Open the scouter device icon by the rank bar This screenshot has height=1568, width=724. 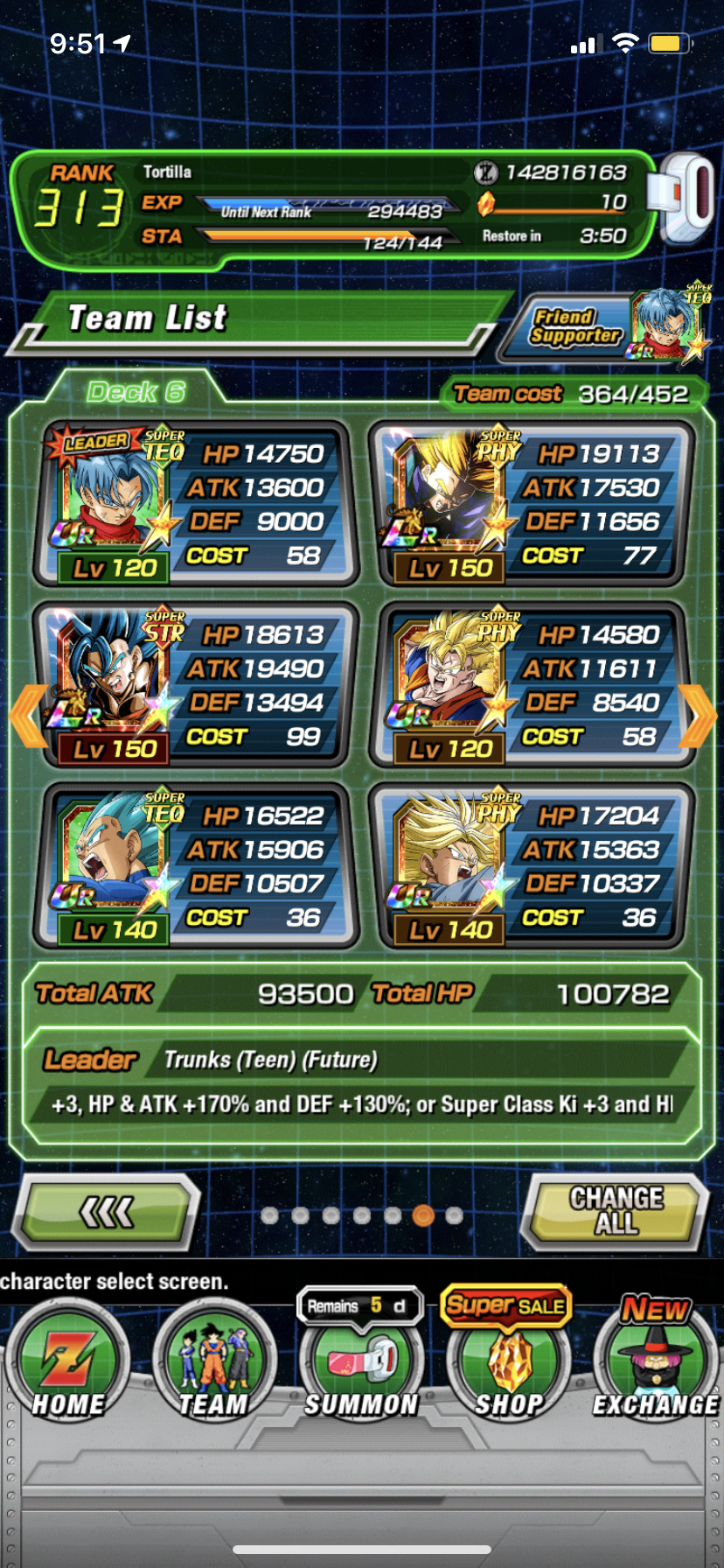[x=686, y=198]
